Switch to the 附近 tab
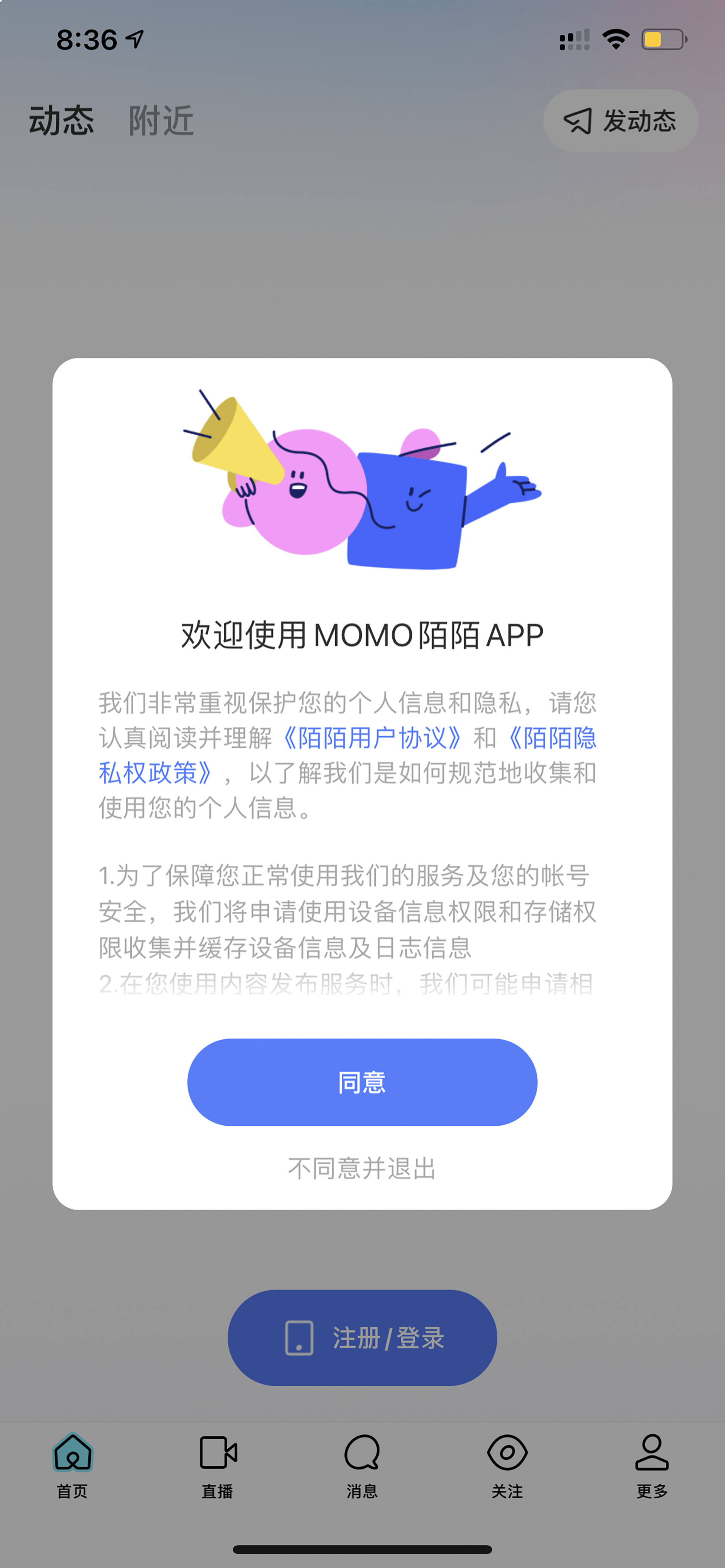 (x=162, y=120)
